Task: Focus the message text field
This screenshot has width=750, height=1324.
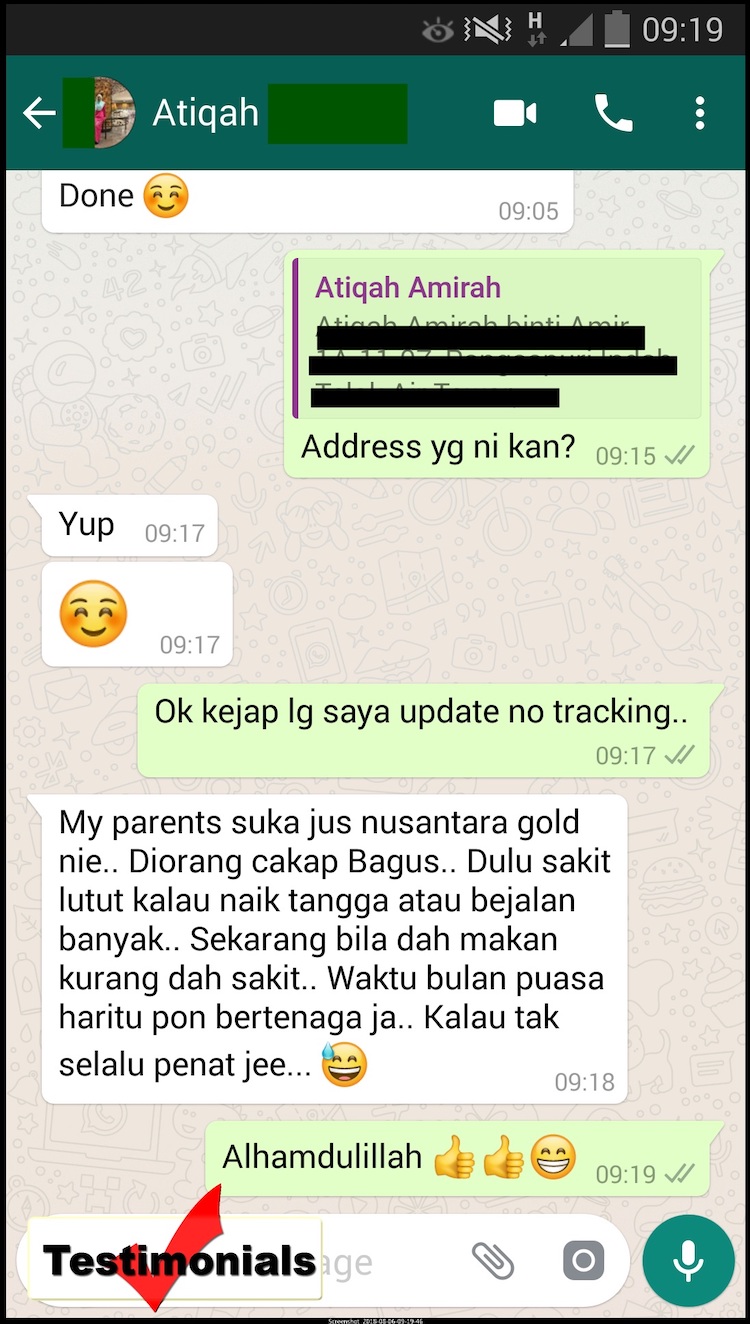Action: click(390, 1262)
